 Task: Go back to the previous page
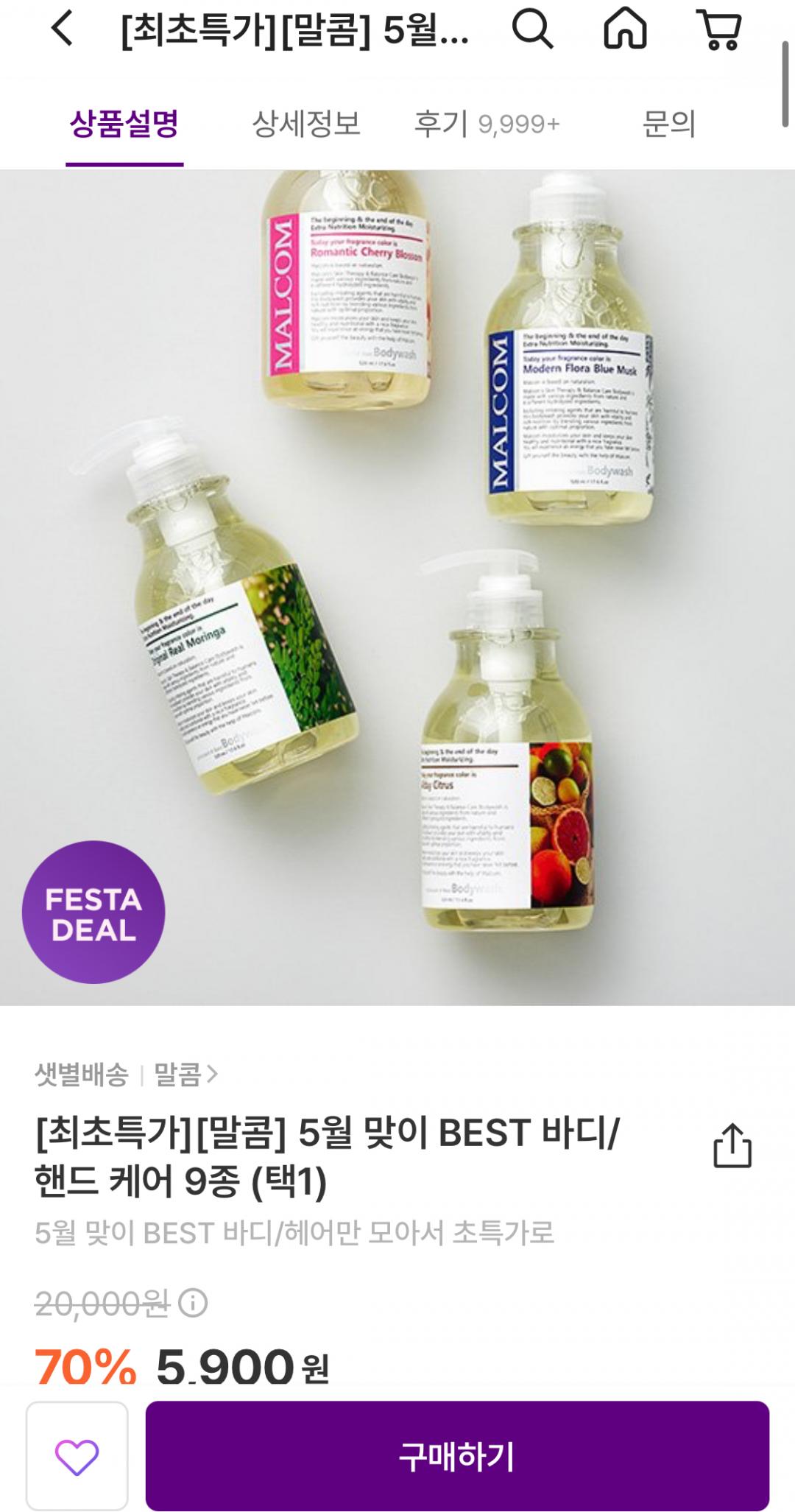[63, 29]
